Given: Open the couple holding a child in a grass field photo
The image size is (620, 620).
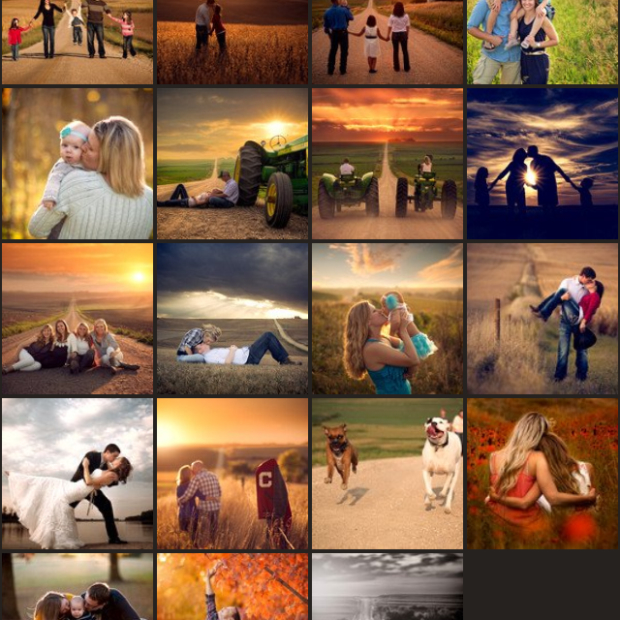Looking at the screenshot, I should click(542, 41).
